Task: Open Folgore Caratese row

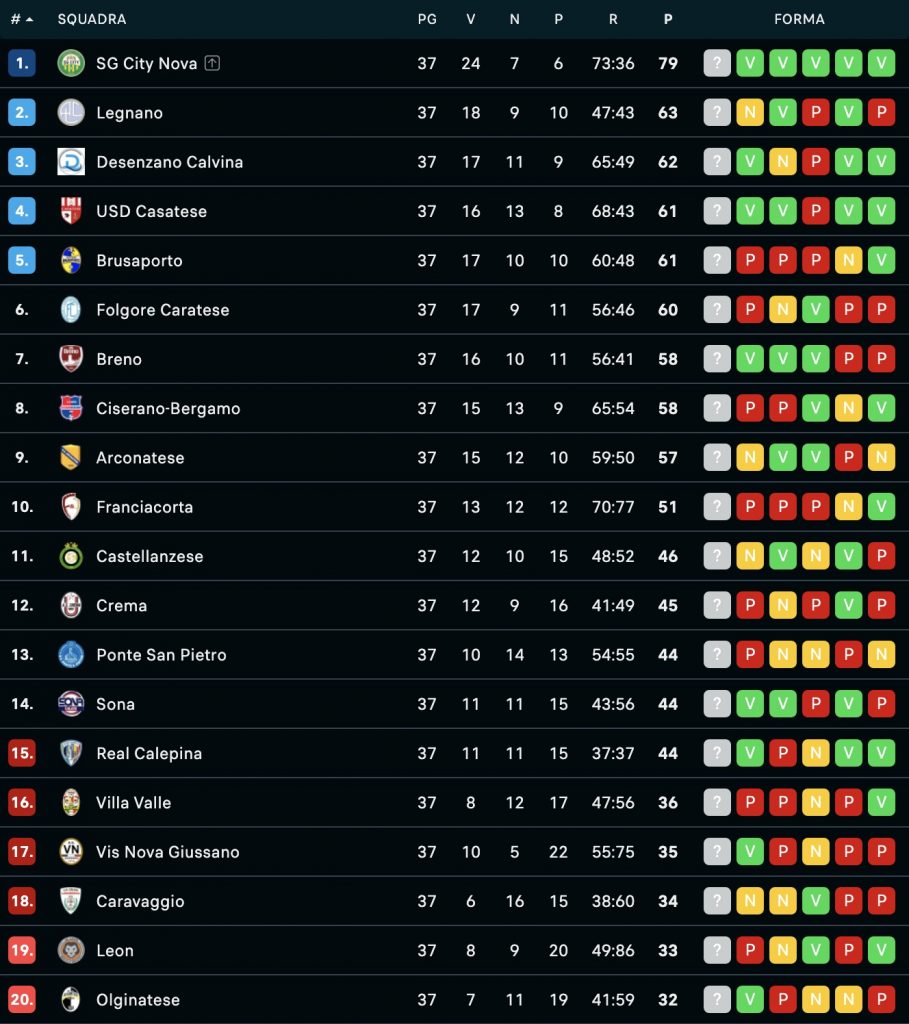Action: [162, 310]
